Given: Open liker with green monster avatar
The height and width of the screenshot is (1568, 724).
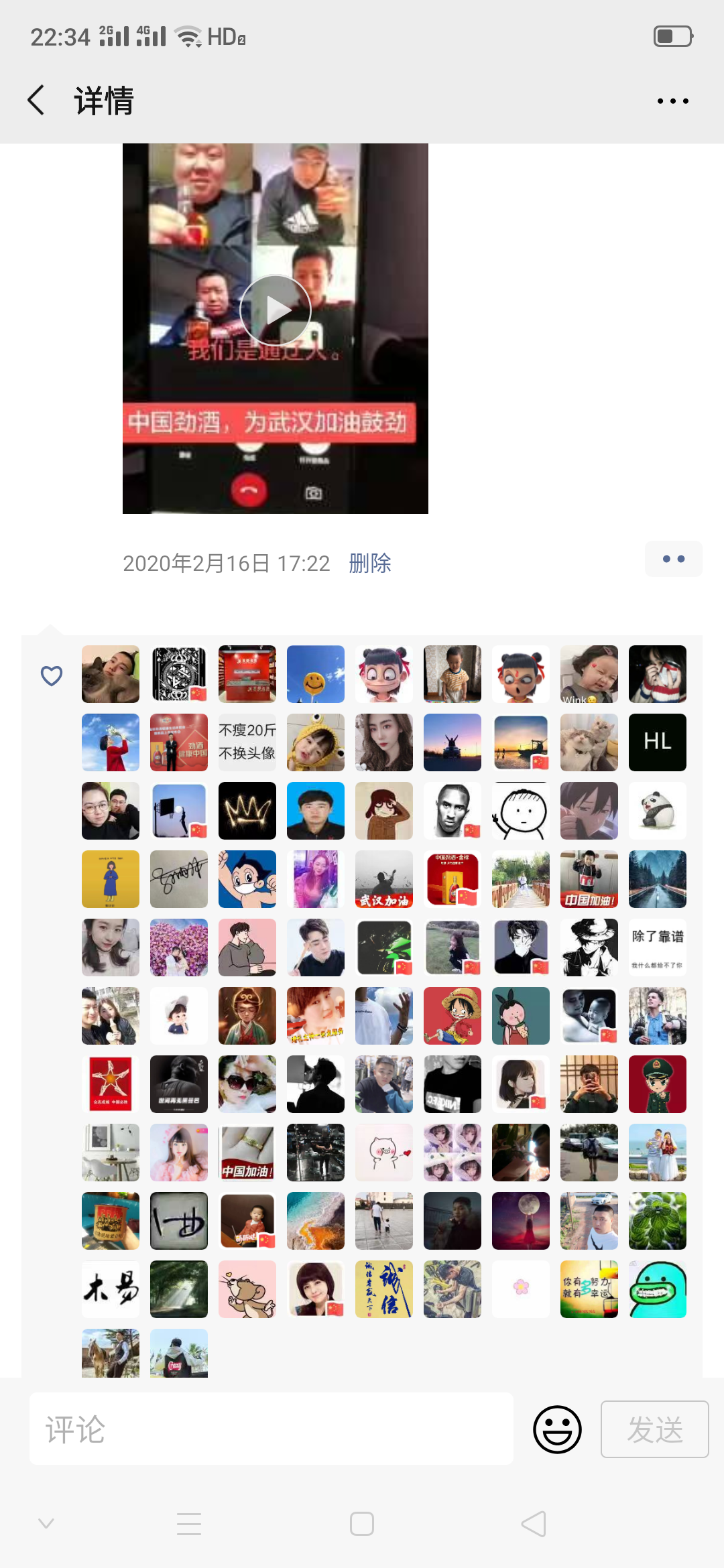Looking at the screenshot, I should tap(658, 1289).
